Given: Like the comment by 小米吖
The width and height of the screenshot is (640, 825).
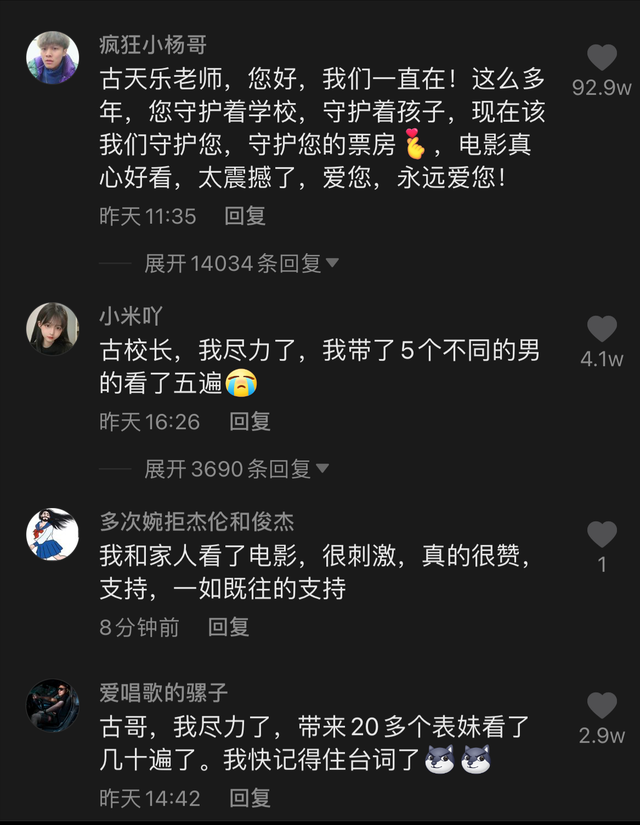Looking at the screenshot, I should (601, 330).
